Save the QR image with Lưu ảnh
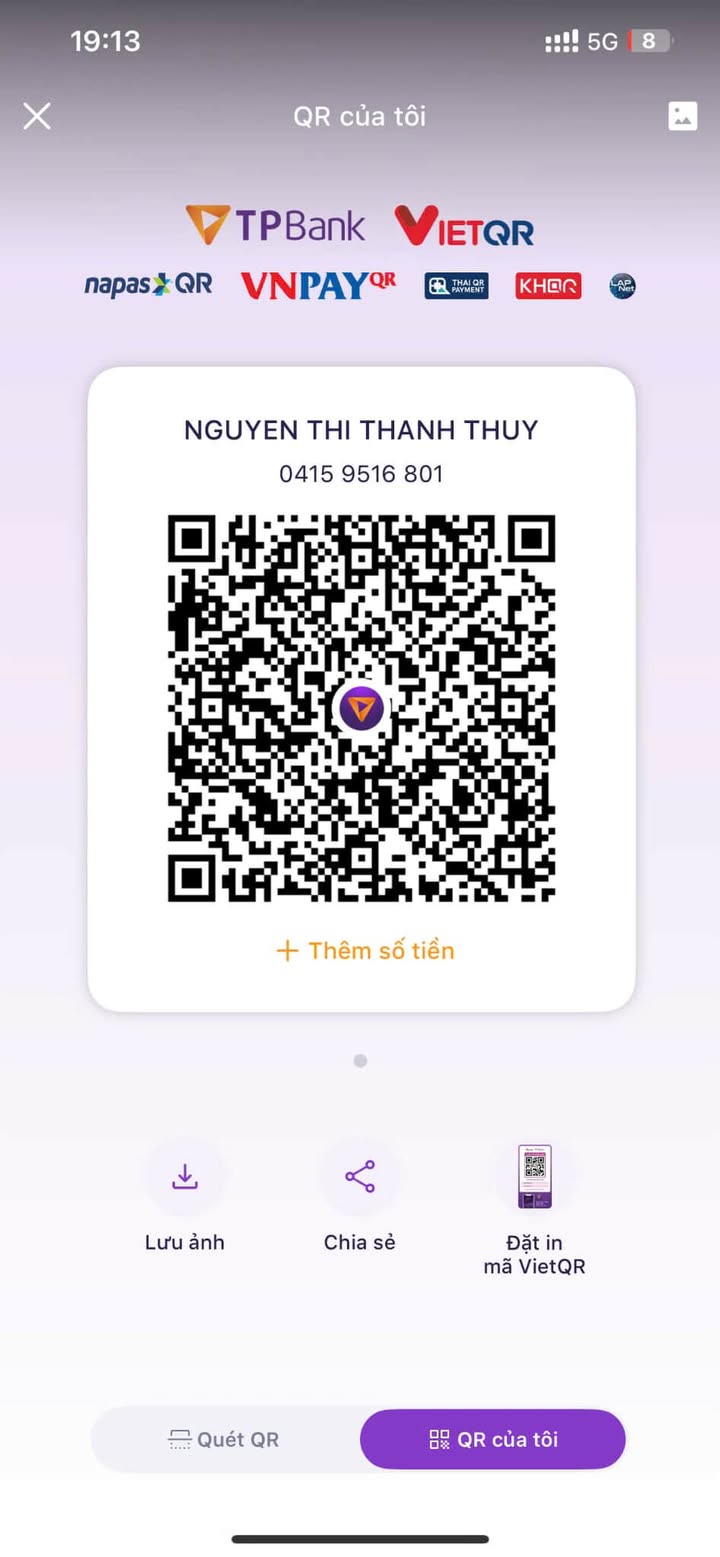 (184, 1178)
